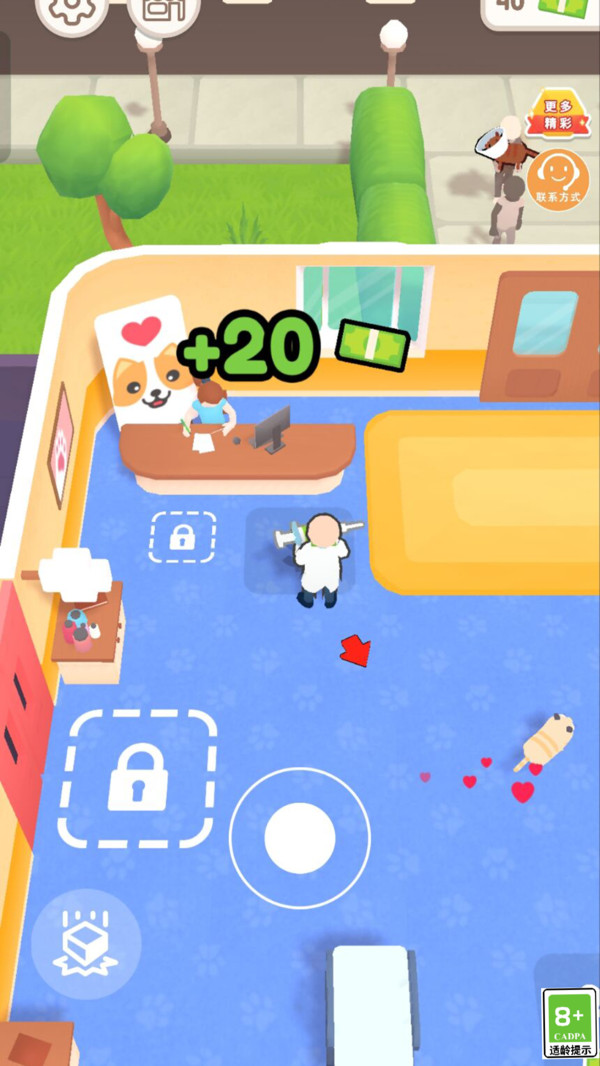This screenshot has width=600, height=1066.
Task: Tap the small locked slot near desk
Action: coord(182,537)
